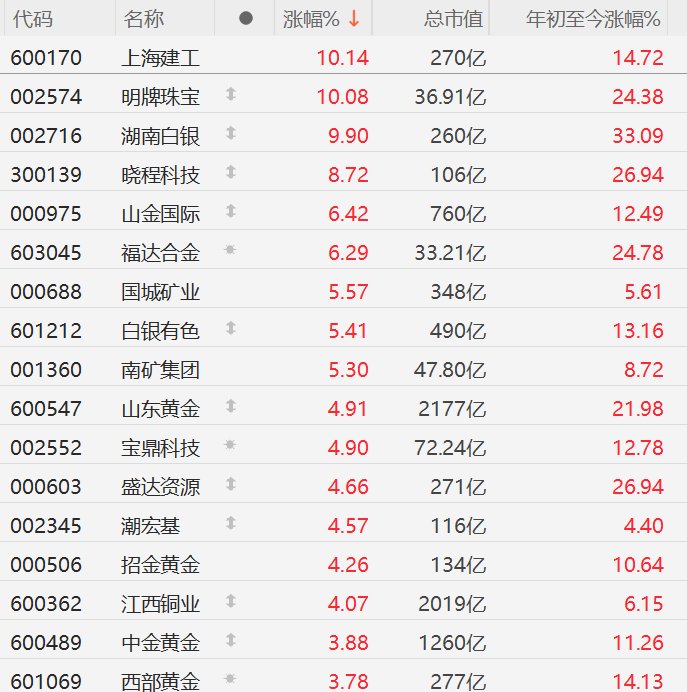Open 山东黄金 stock details
Screen dimensions: 687x692
click(159, 409)
